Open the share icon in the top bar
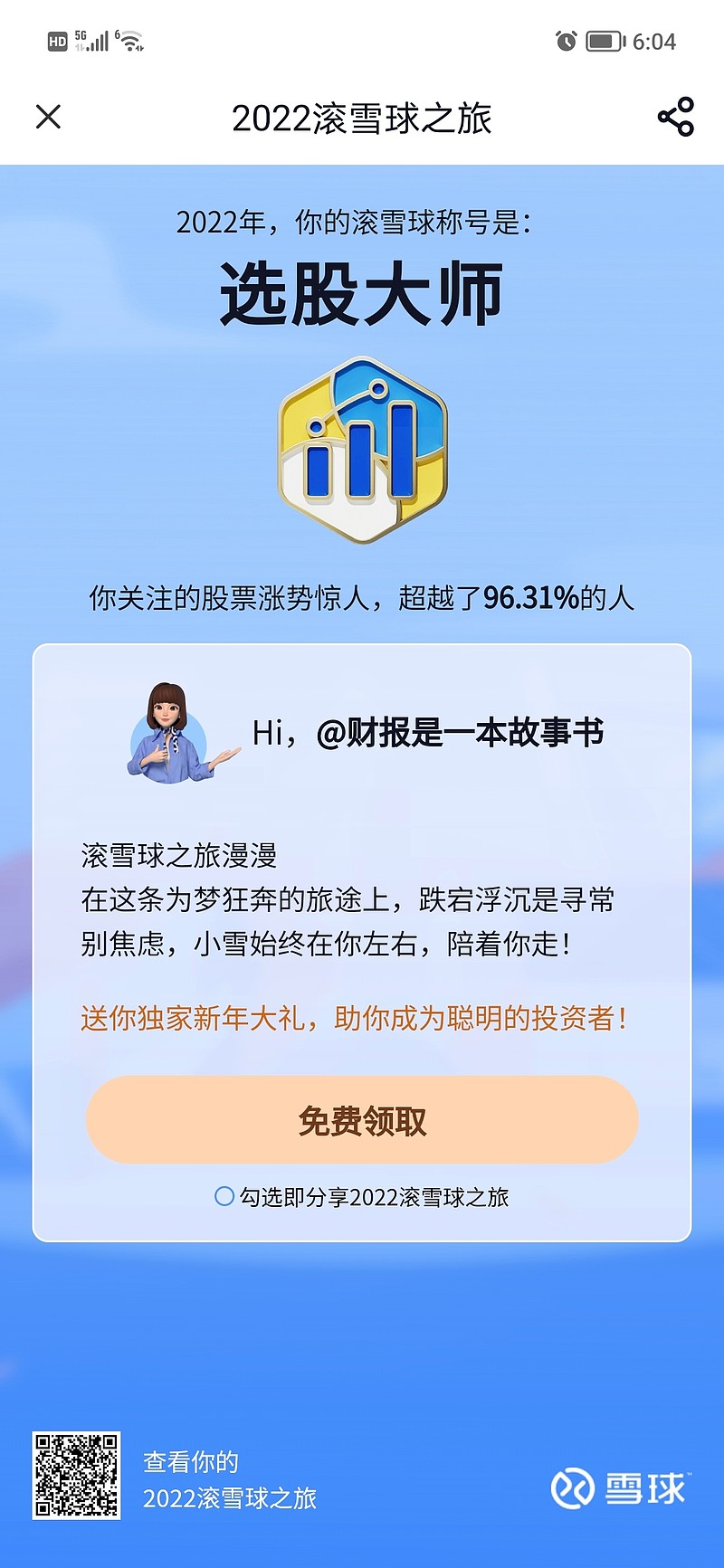 coord(675,117)
